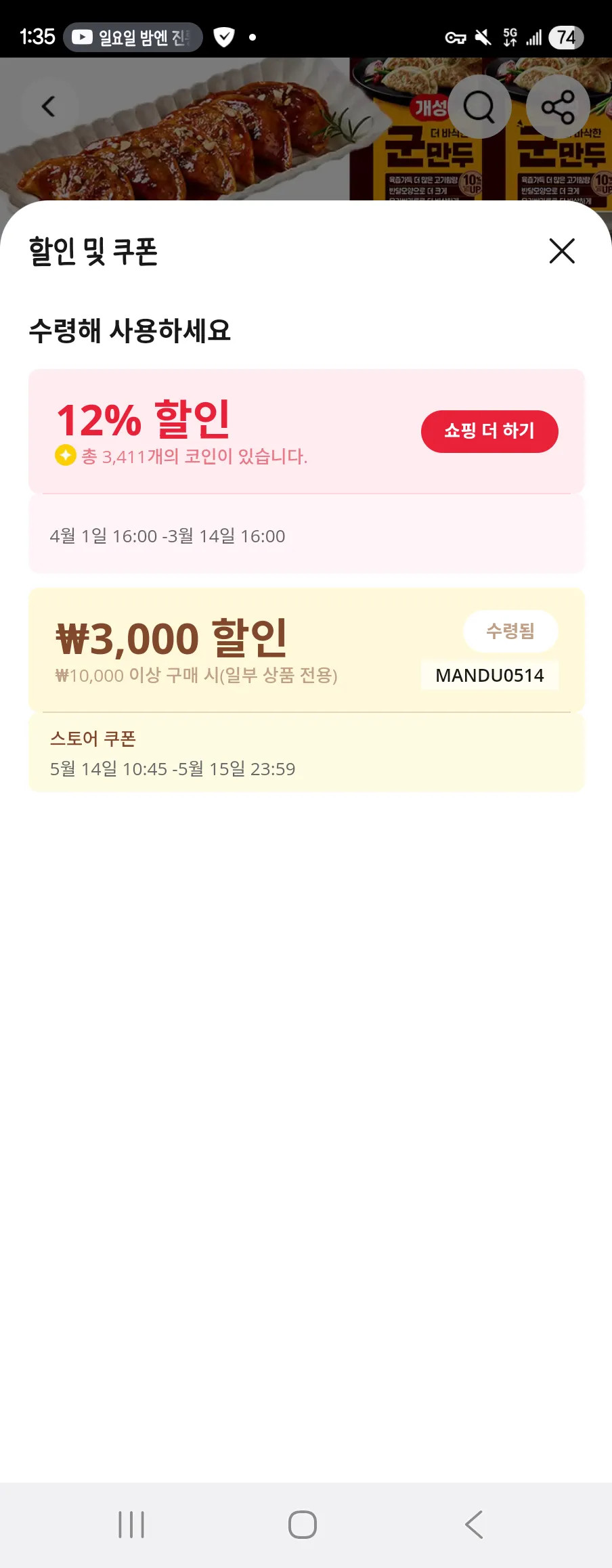Tap the 수령됨 coupon button
The height and width of the screenshot is (1568, 612).
tap(510, 631)
